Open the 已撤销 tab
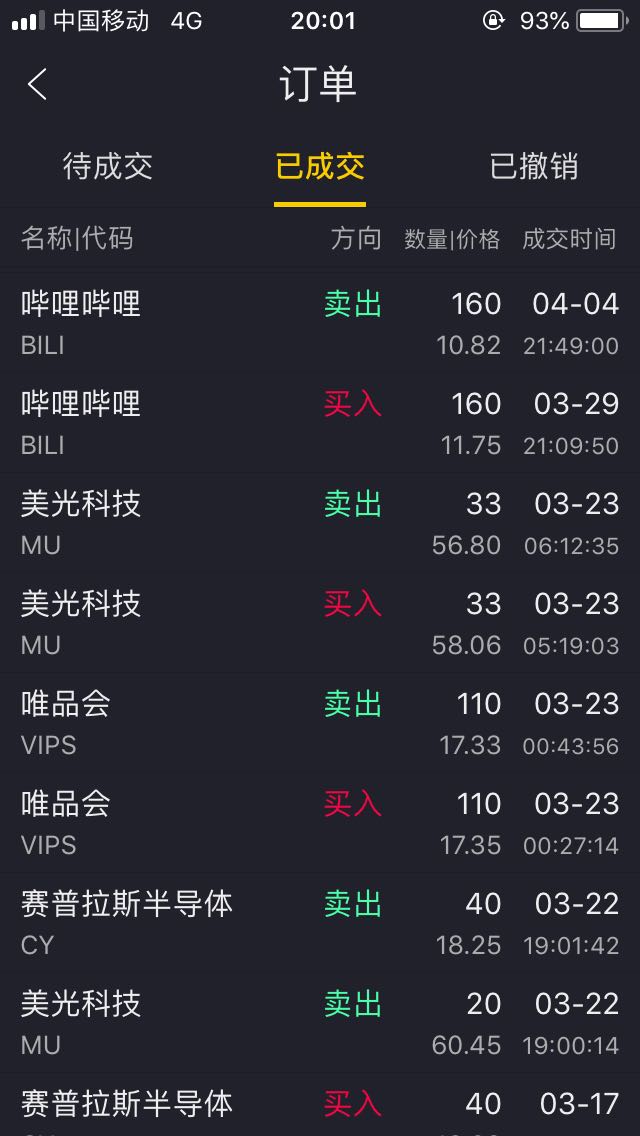Screen dimensions: 640x1136 [533, 166]
